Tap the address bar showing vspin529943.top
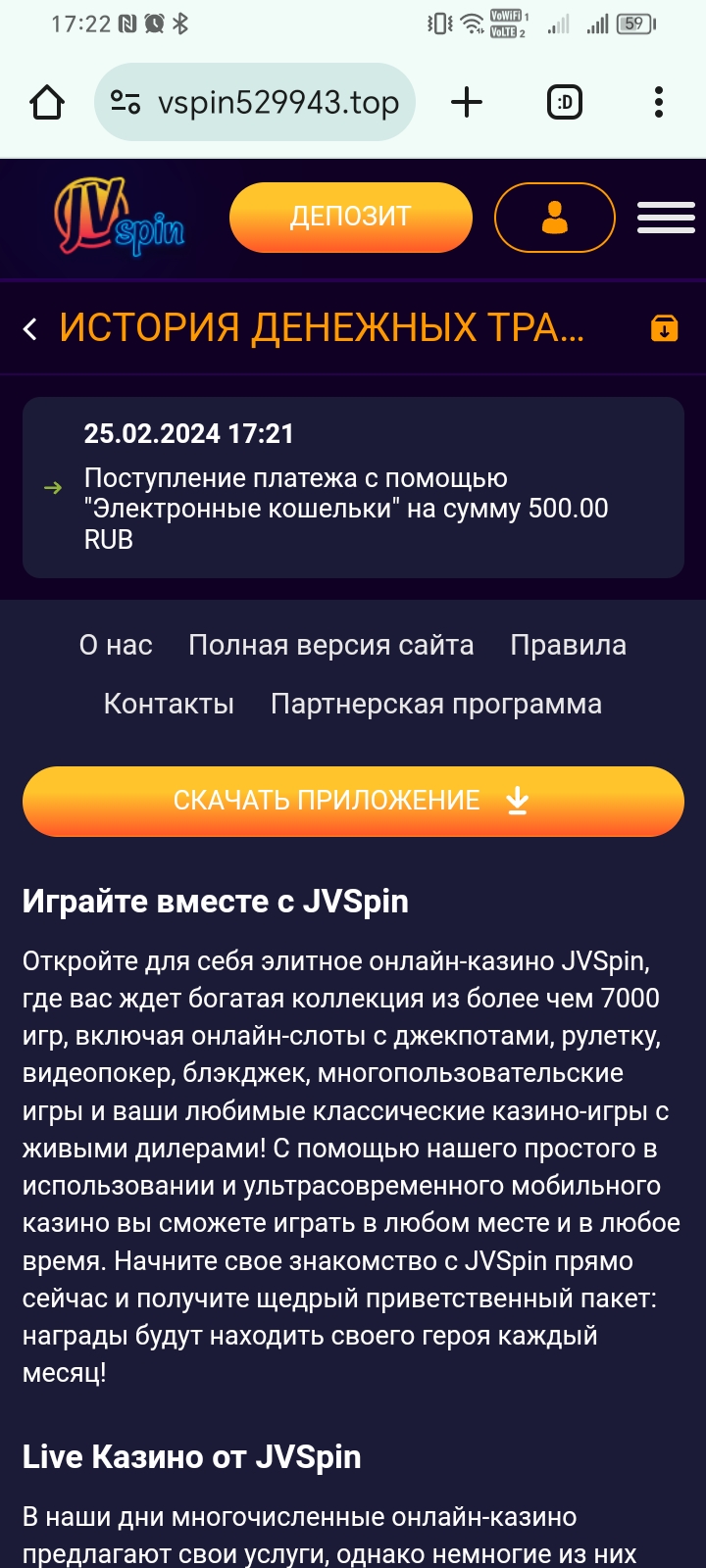This screenshot has width=706, height=1568. coord(255,102)
